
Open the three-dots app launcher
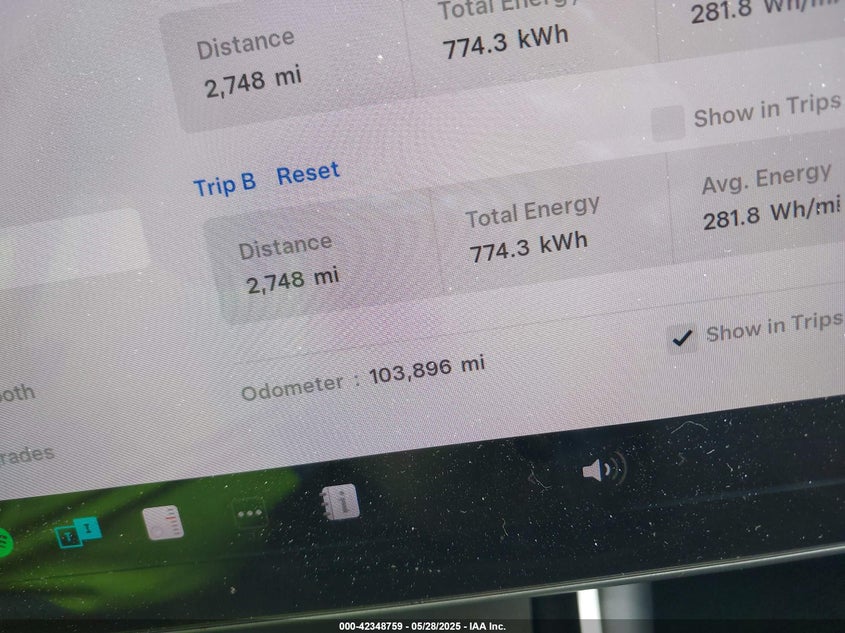(x=249, y=514)
